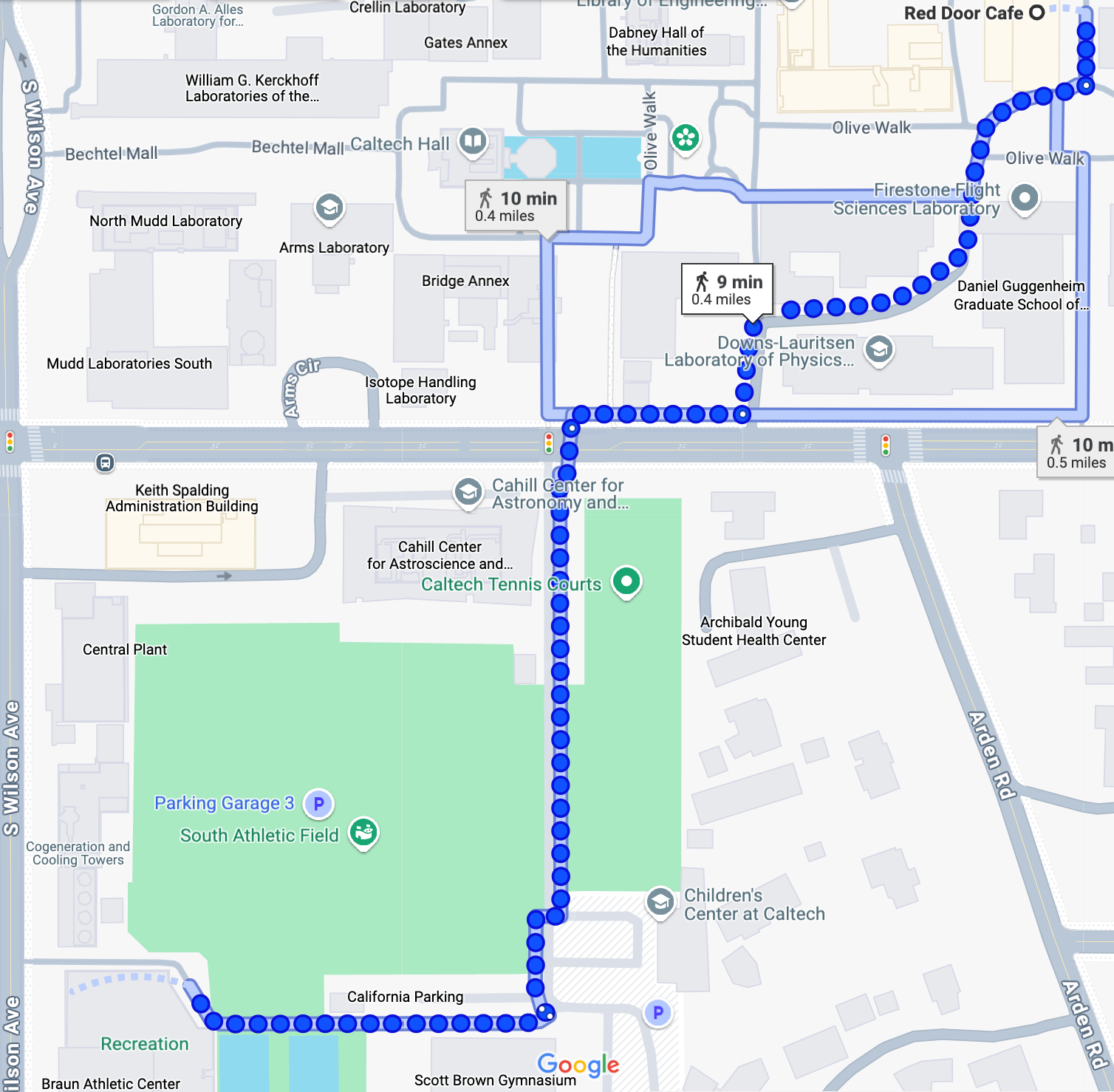Open the Caltech Hall map pin
The image size is (1114, 1092).
tap(473, 142)
